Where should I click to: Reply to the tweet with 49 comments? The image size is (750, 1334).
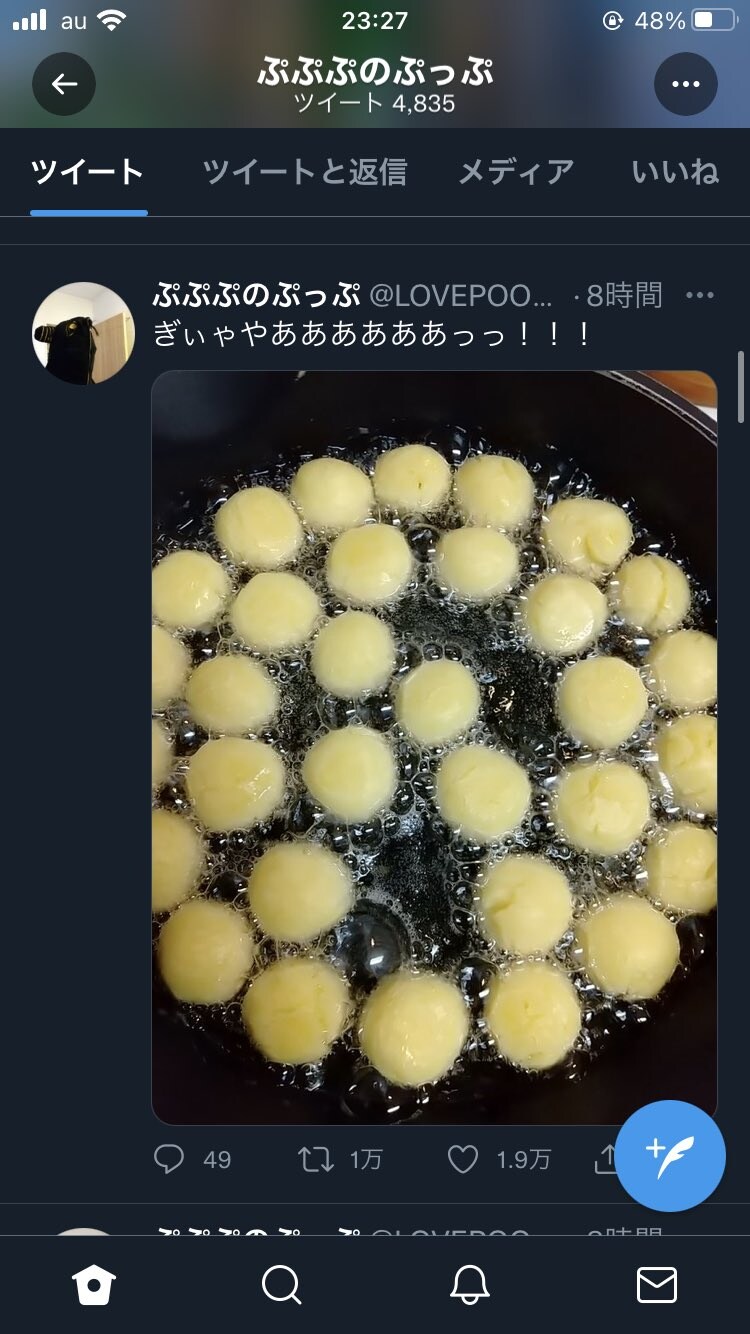[x=170, y=1159]
